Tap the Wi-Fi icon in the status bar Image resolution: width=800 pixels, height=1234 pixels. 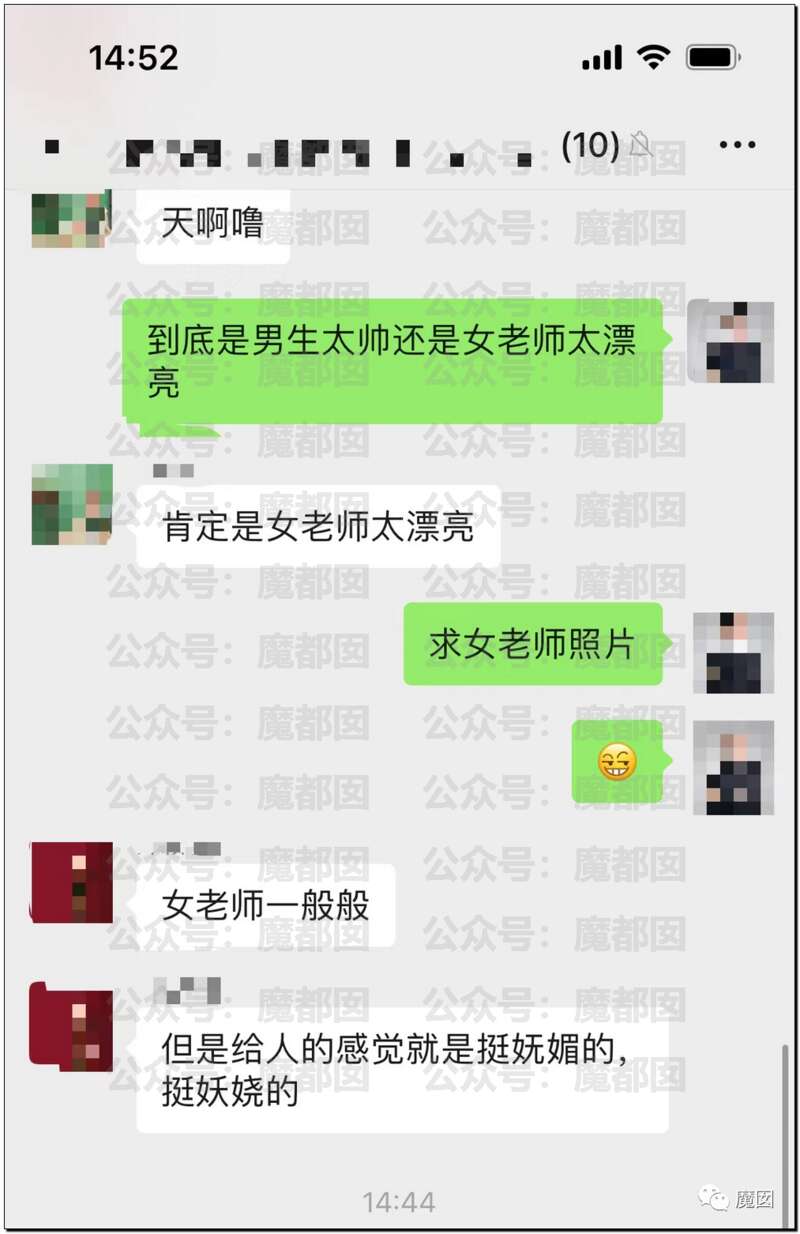(651, 59)
